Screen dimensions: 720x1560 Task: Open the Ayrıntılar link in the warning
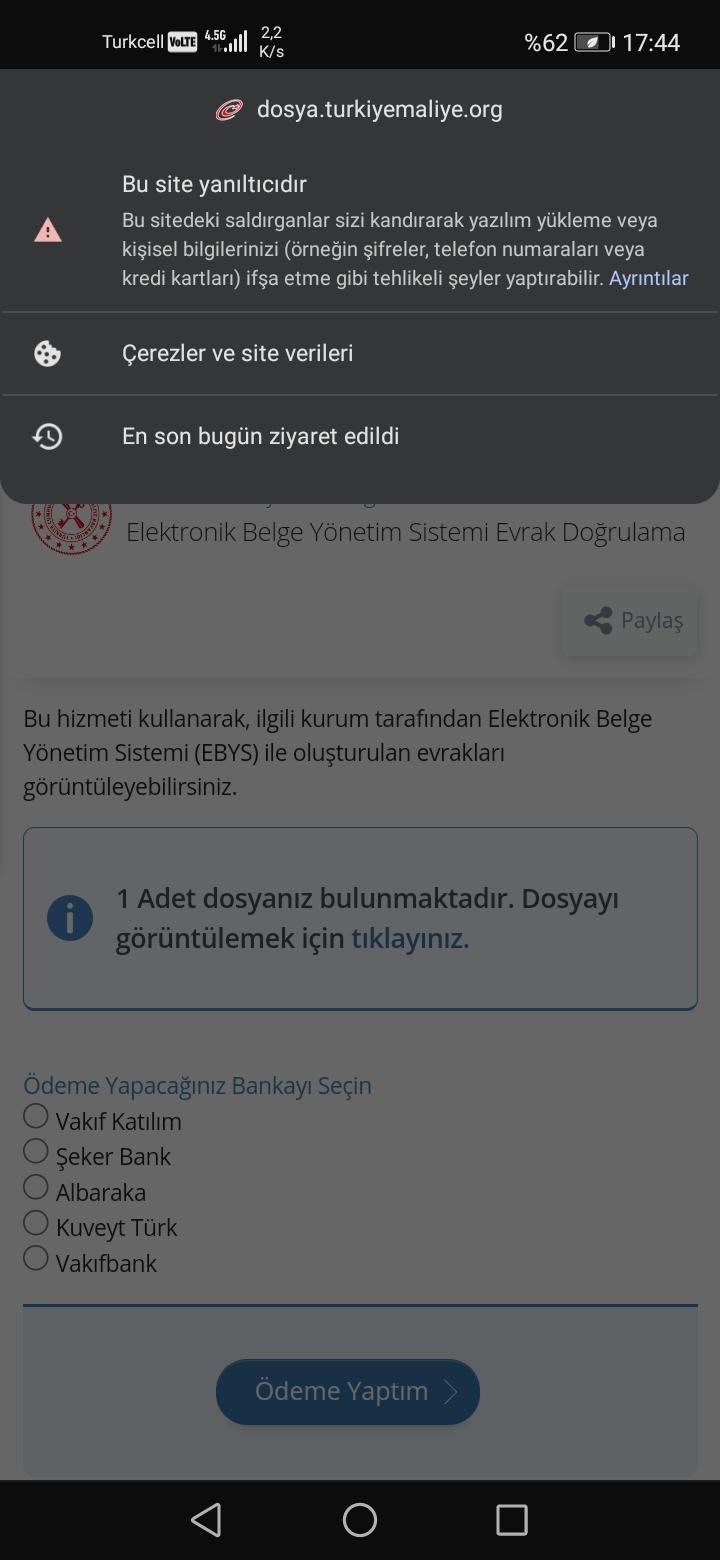click(648, 278)
